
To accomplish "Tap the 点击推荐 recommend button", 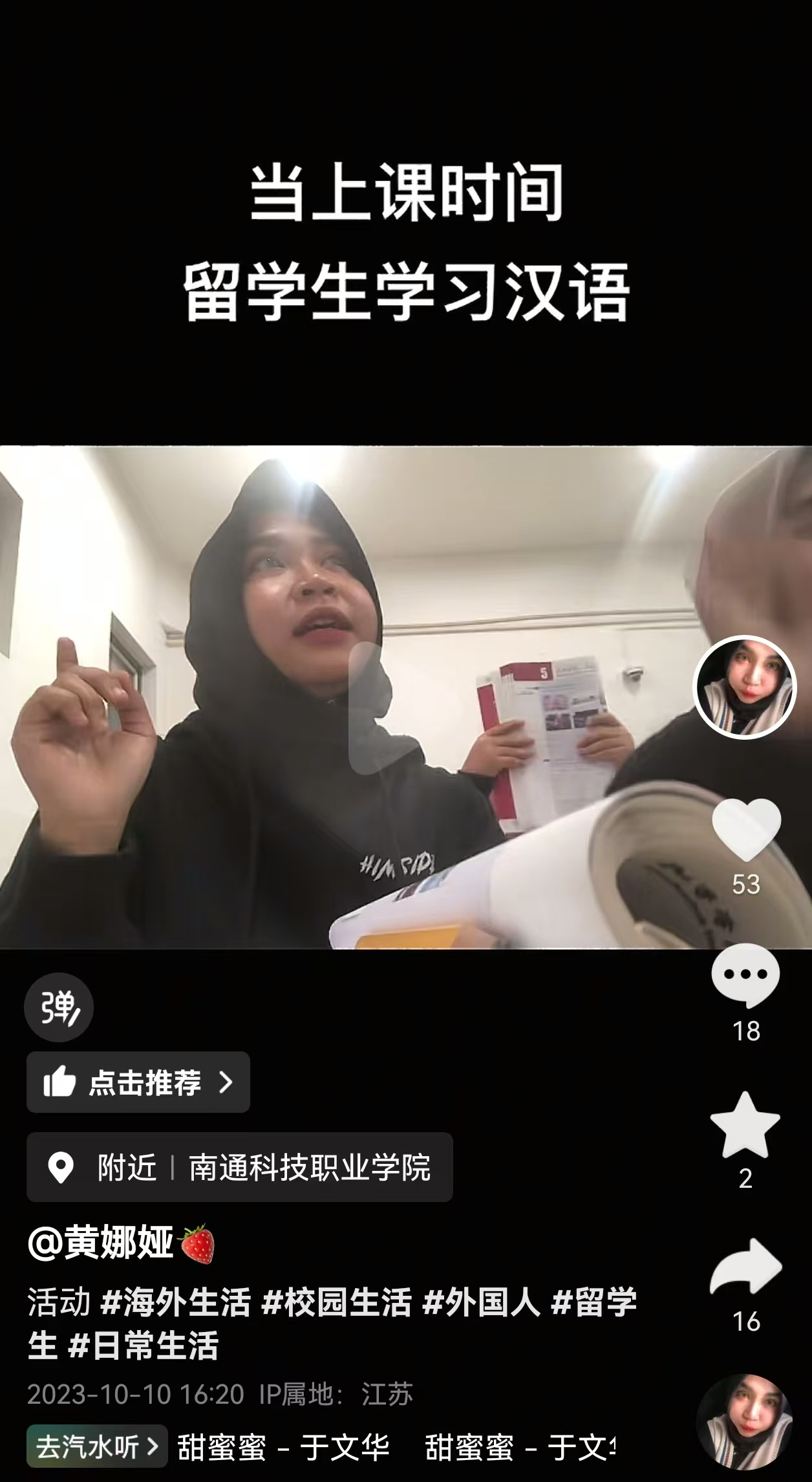I will [138, 1082].
